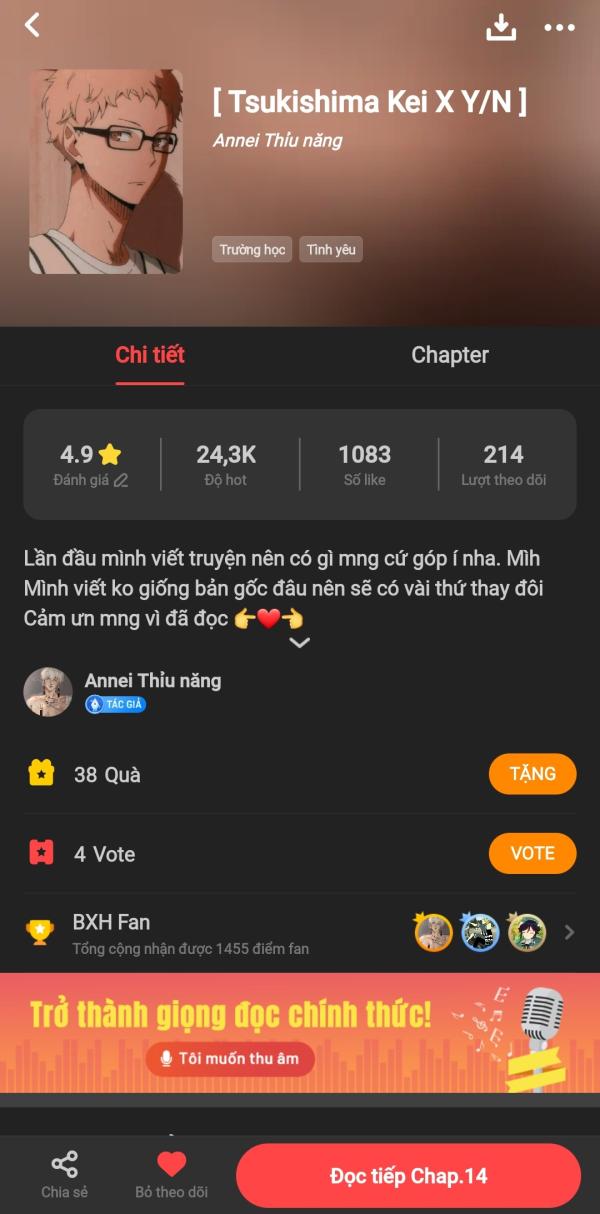Viewport: 600px width, 1214px height.
Task: Unfollow with Bỏ theo dõi heart
Action: [x=172, y=1173]
